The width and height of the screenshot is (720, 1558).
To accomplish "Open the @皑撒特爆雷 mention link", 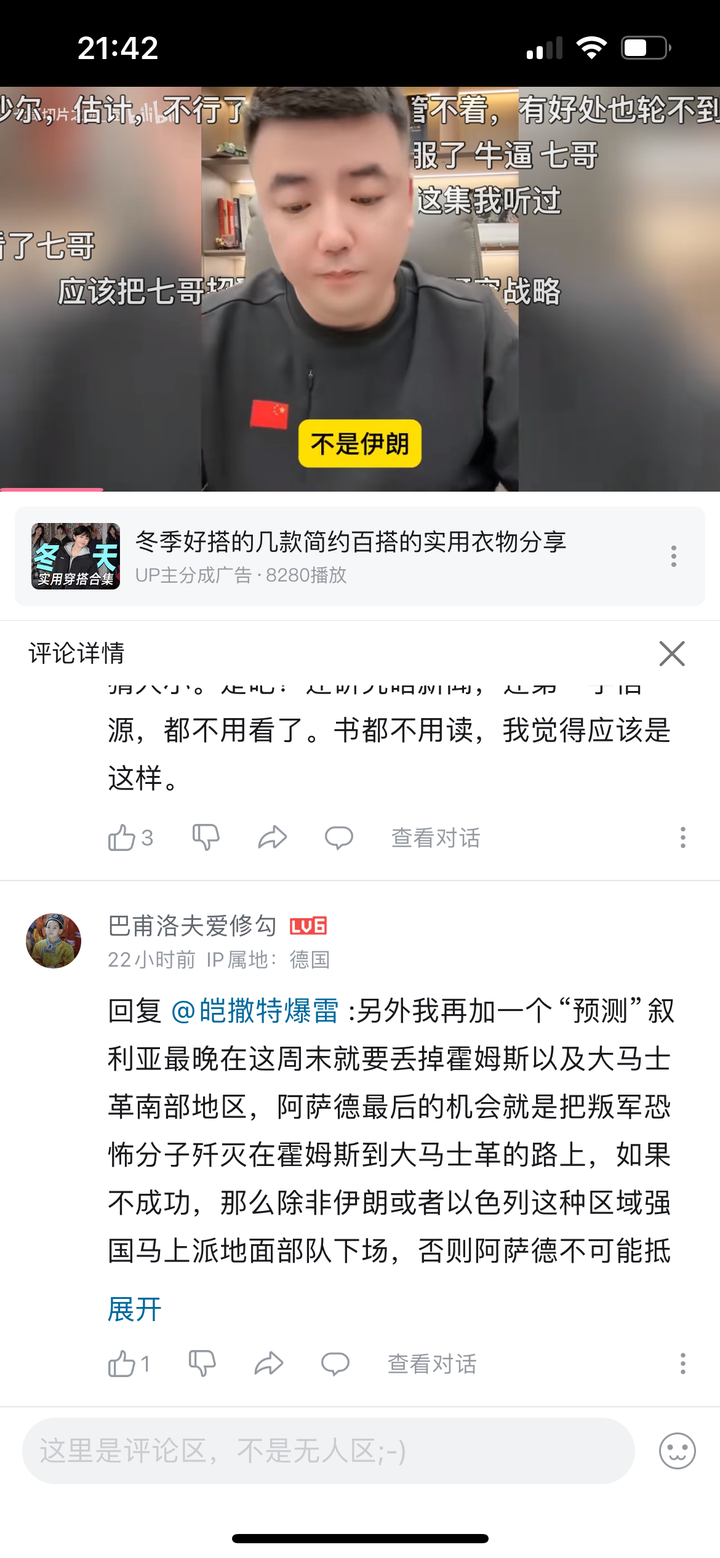I will pos(255,1011).
